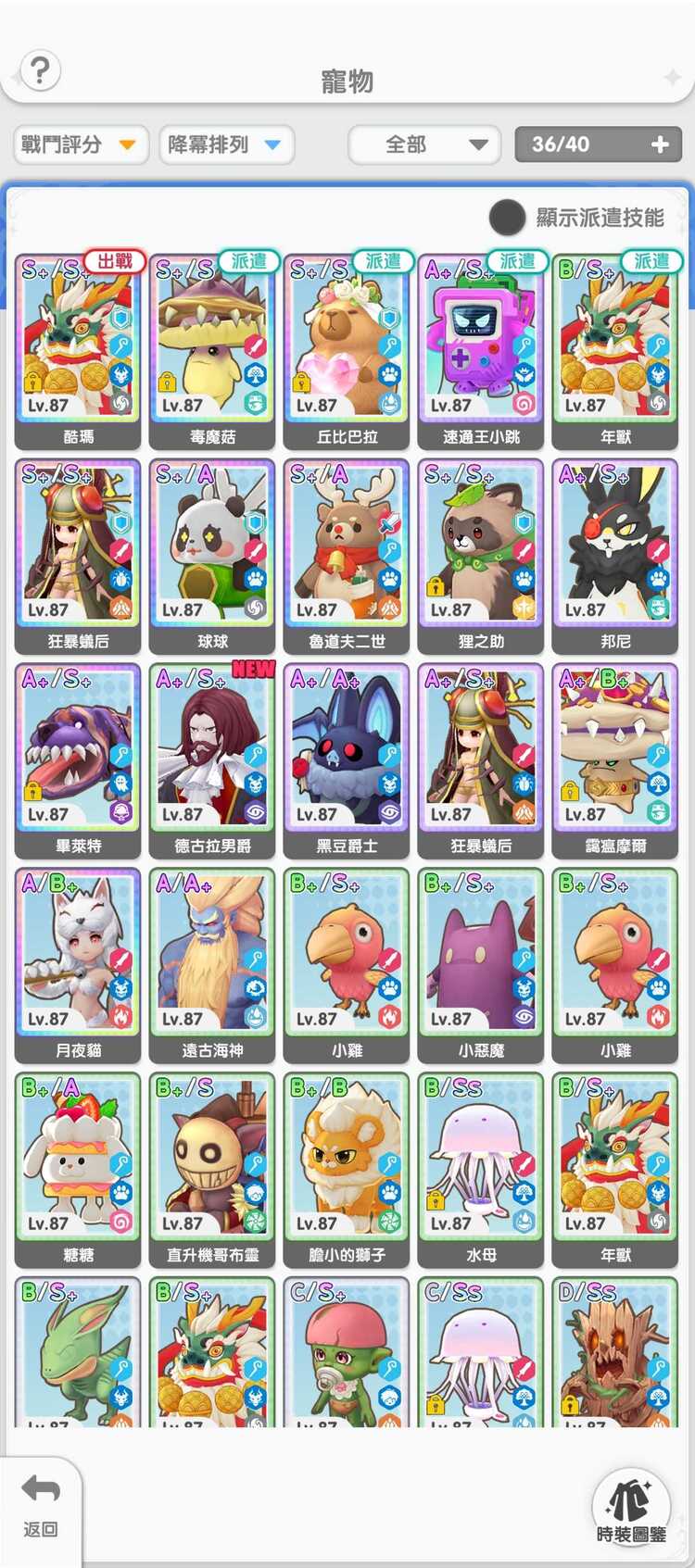
Task: Expand pet capacity with the plus button
Action: tap(660, 144)
